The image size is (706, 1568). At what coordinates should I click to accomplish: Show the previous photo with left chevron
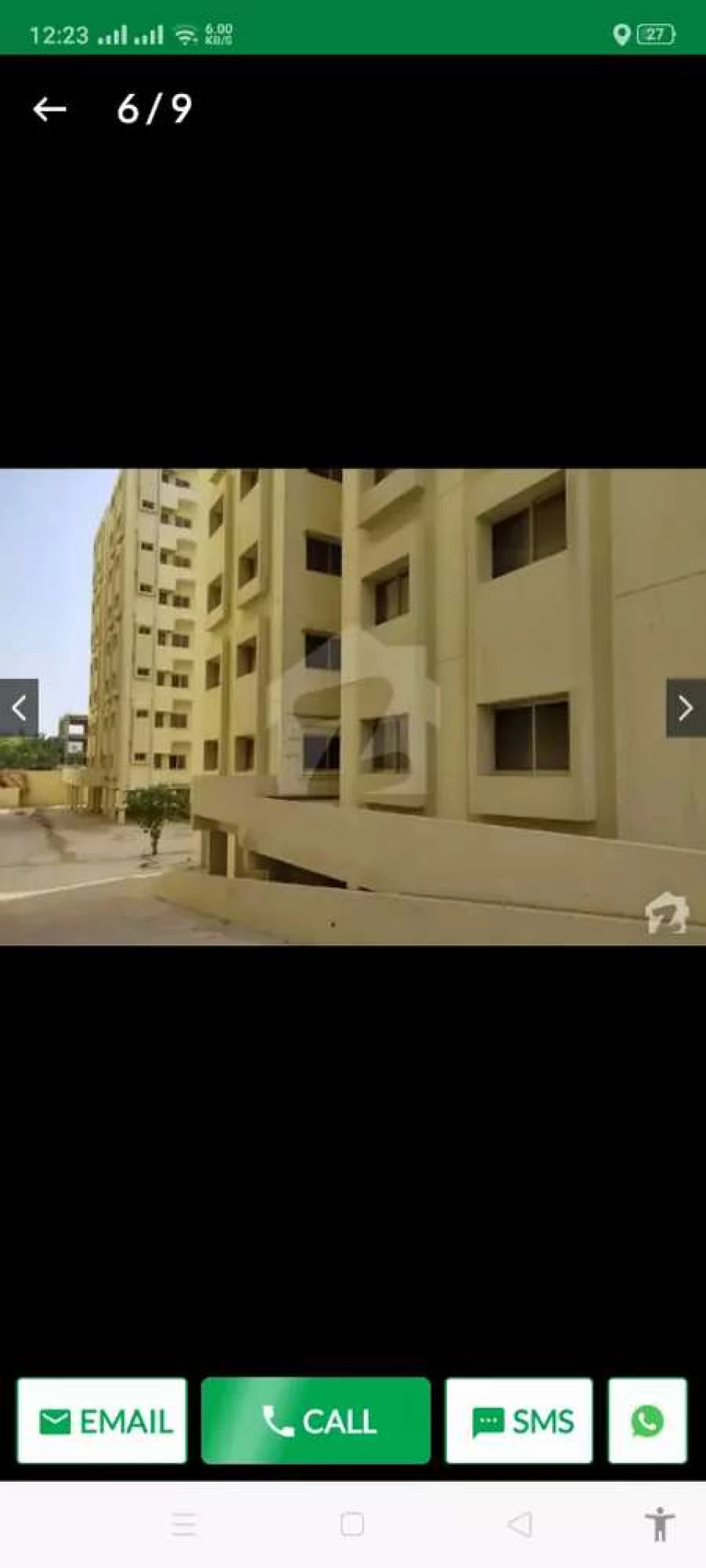coord(19,708)
